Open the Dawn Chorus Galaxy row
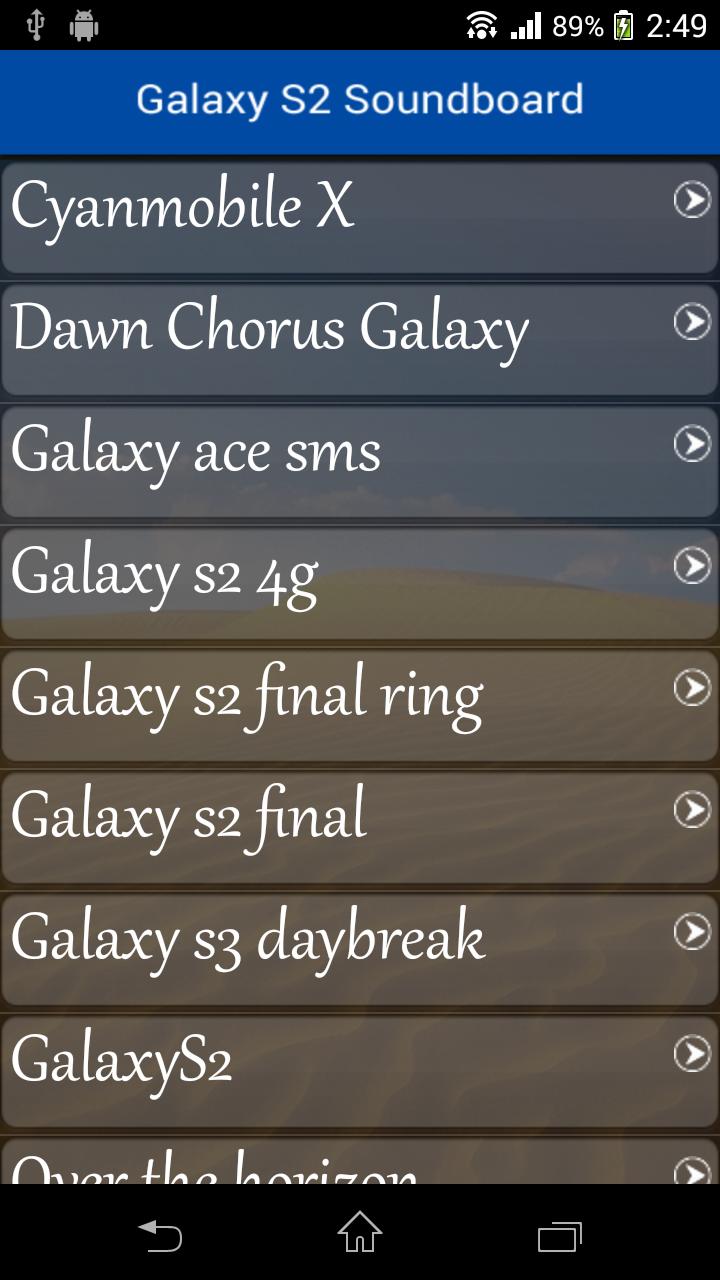Viewport: 720px width, 1280px height. click(x=360, y=337)
